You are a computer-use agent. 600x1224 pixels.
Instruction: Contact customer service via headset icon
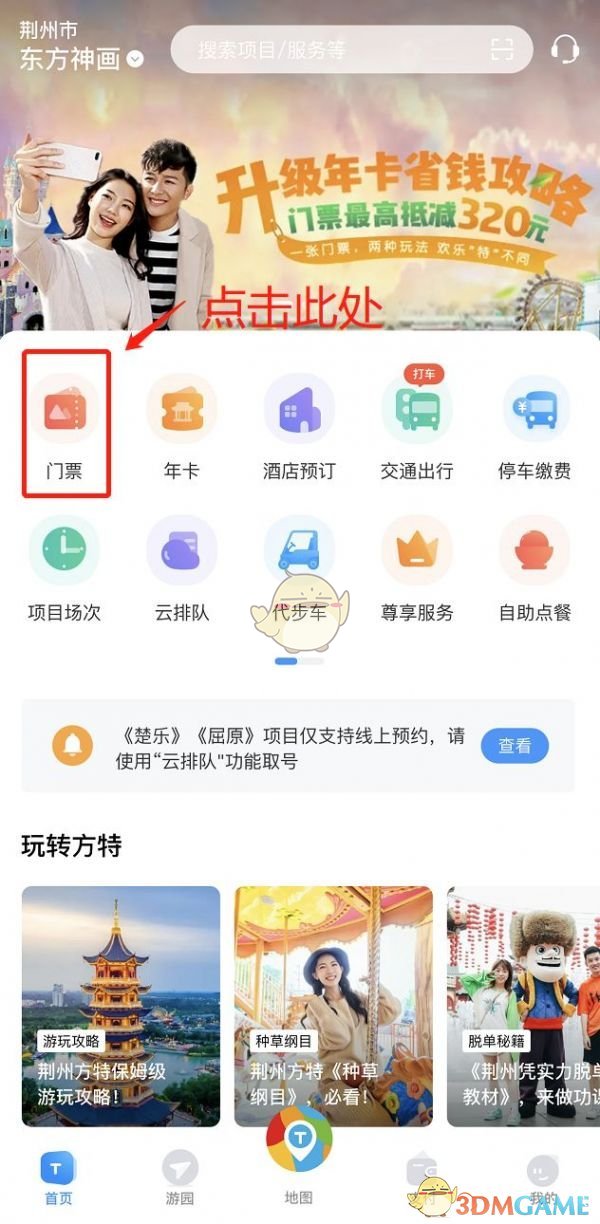(566, 48)
